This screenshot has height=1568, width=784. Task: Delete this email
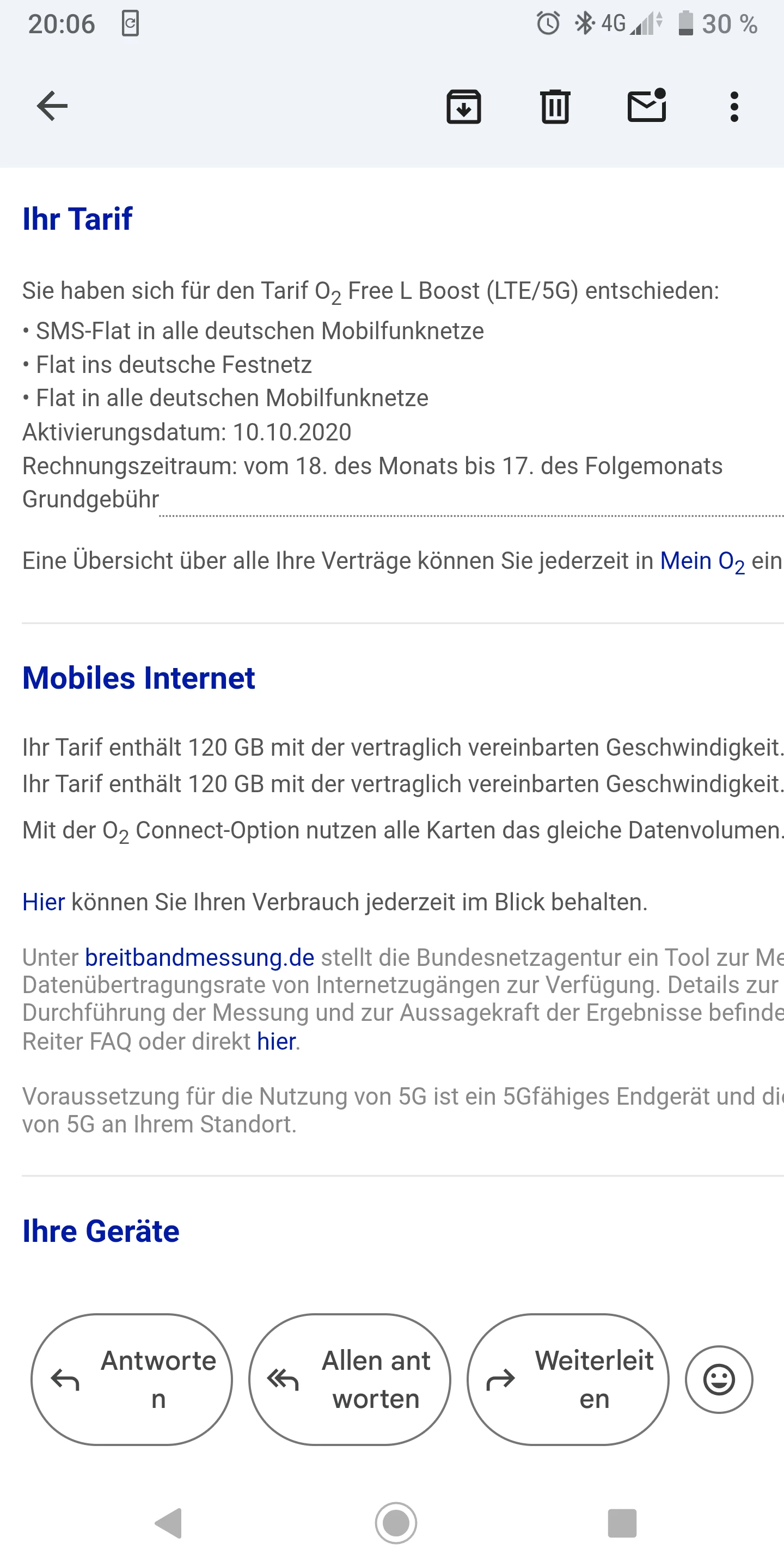pos(555,107)
